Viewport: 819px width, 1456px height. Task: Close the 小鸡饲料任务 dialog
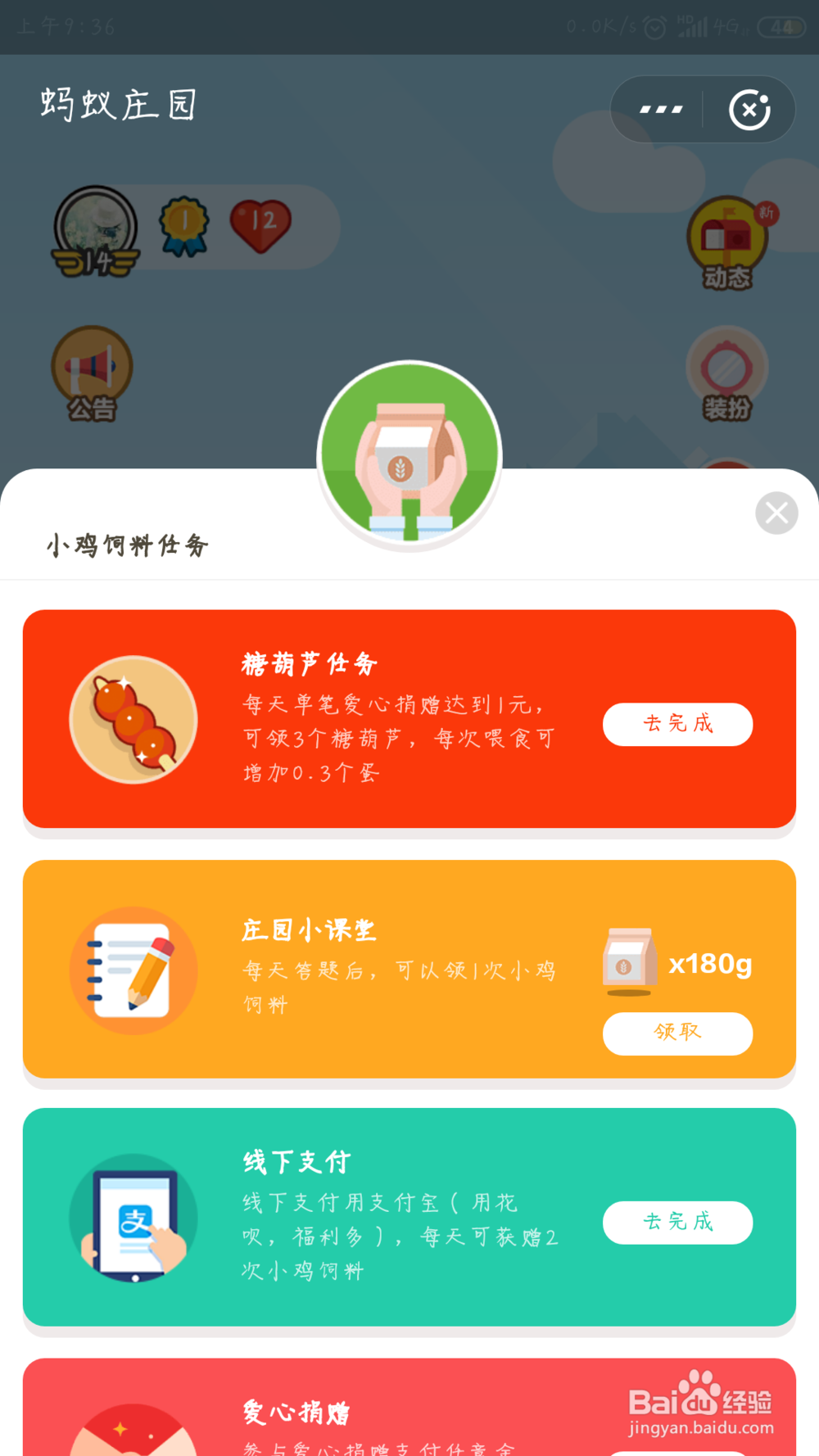[x=776, y=512]
